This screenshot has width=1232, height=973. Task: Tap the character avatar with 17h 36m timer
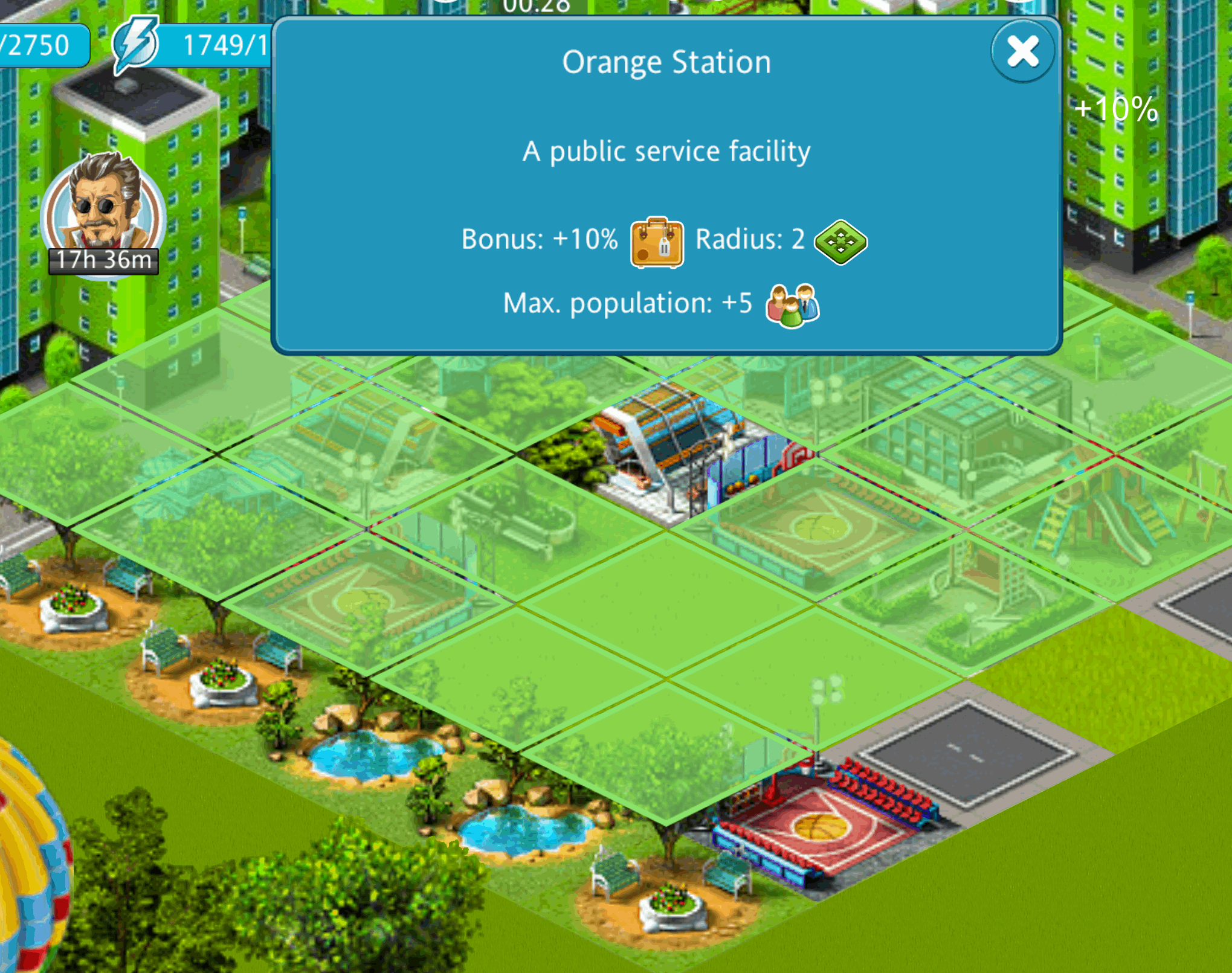[x=103, y=208]
